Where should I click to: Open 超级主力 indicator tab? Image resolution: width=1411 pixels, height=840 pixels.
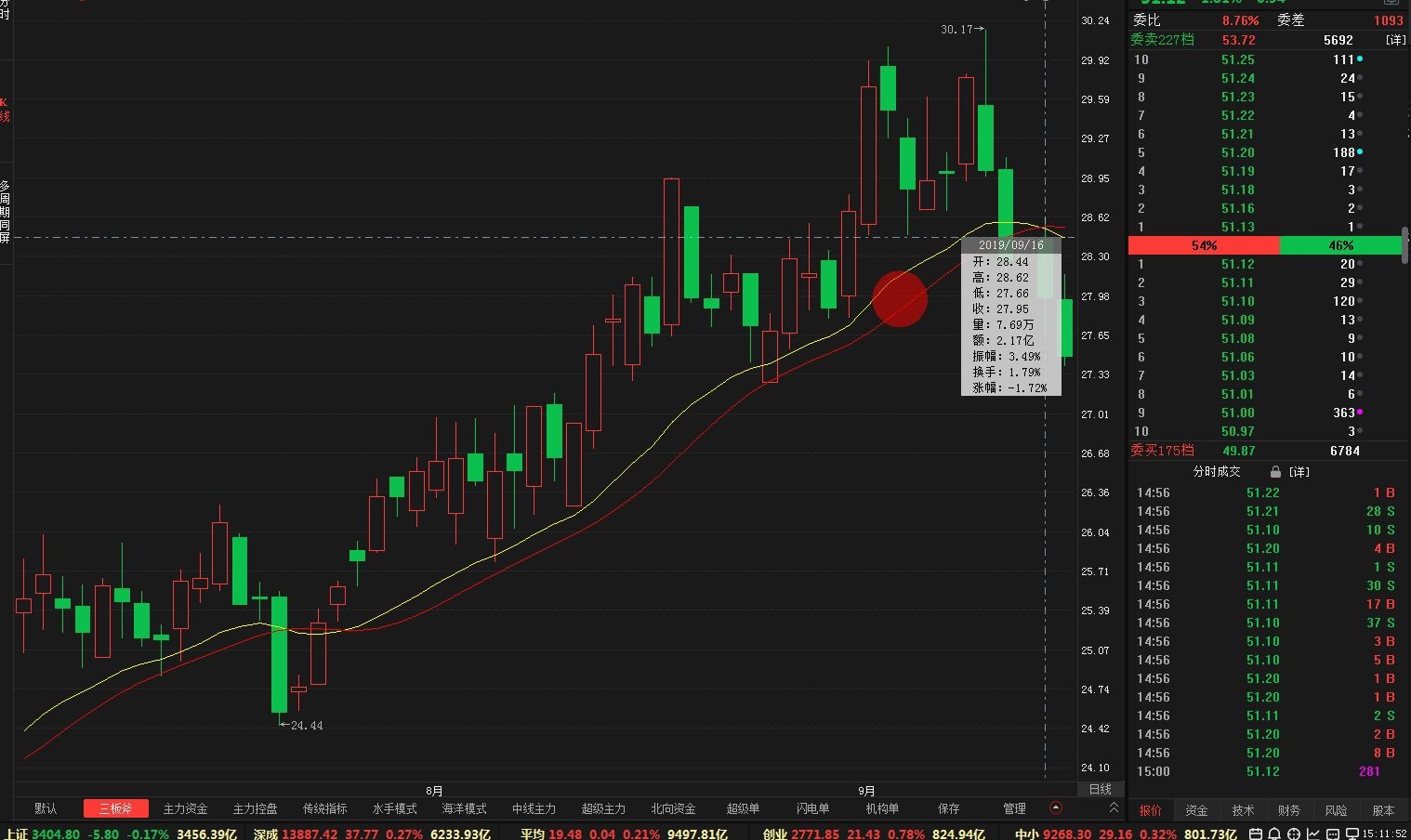coord(603,808)
